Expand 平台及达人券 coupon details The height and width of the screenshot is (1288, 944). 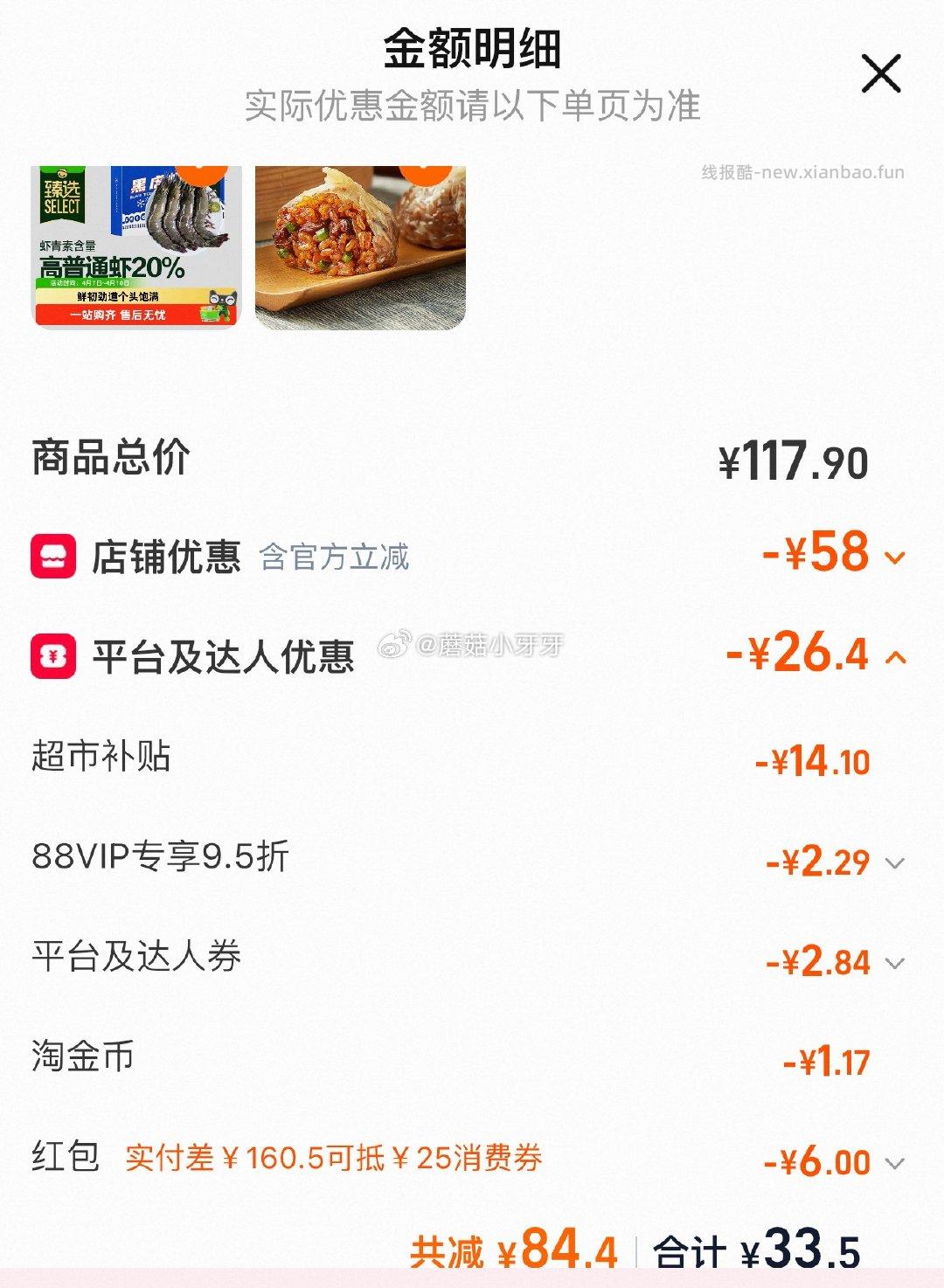point(894,964)
